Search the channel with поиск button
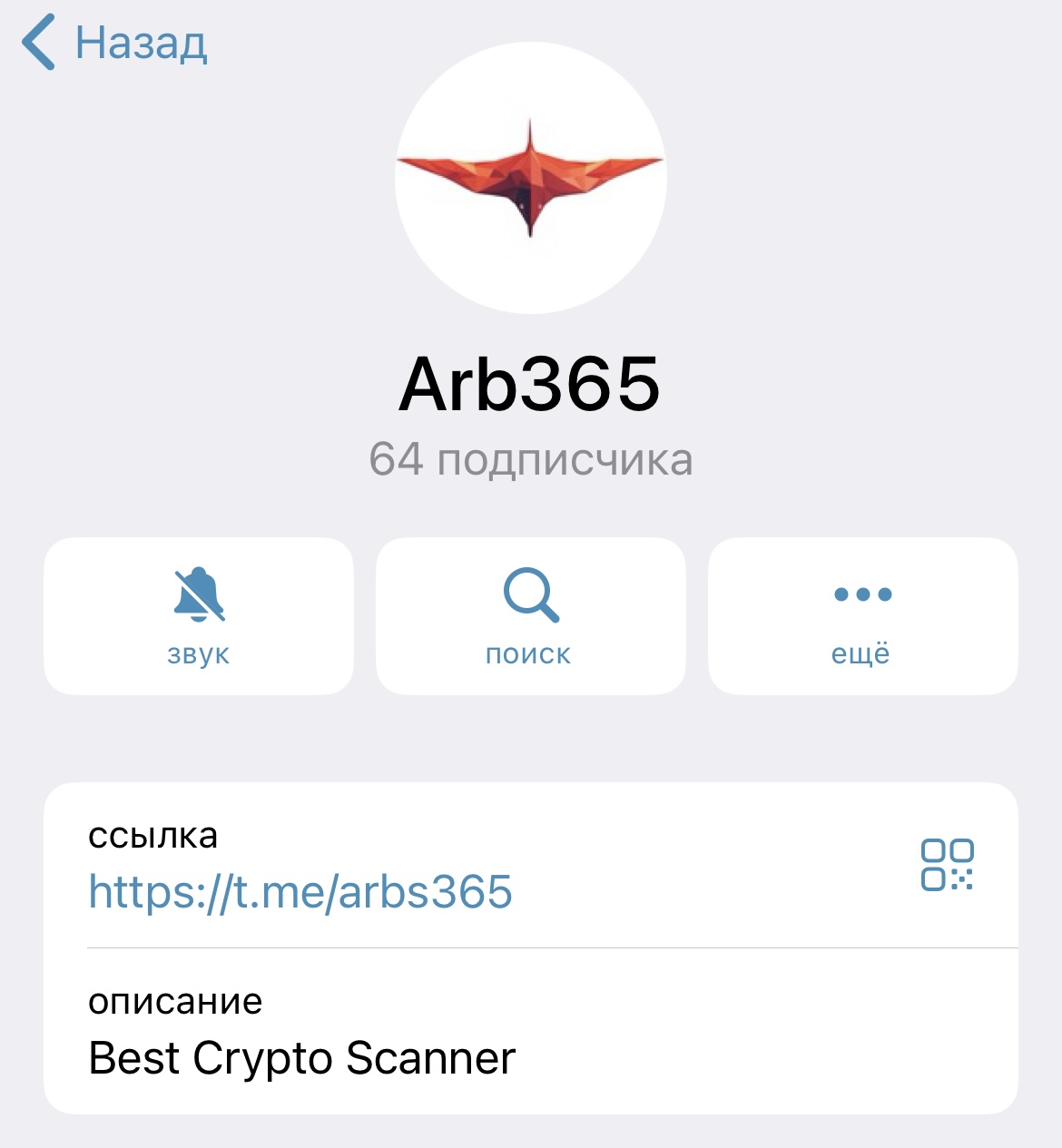 530,616
